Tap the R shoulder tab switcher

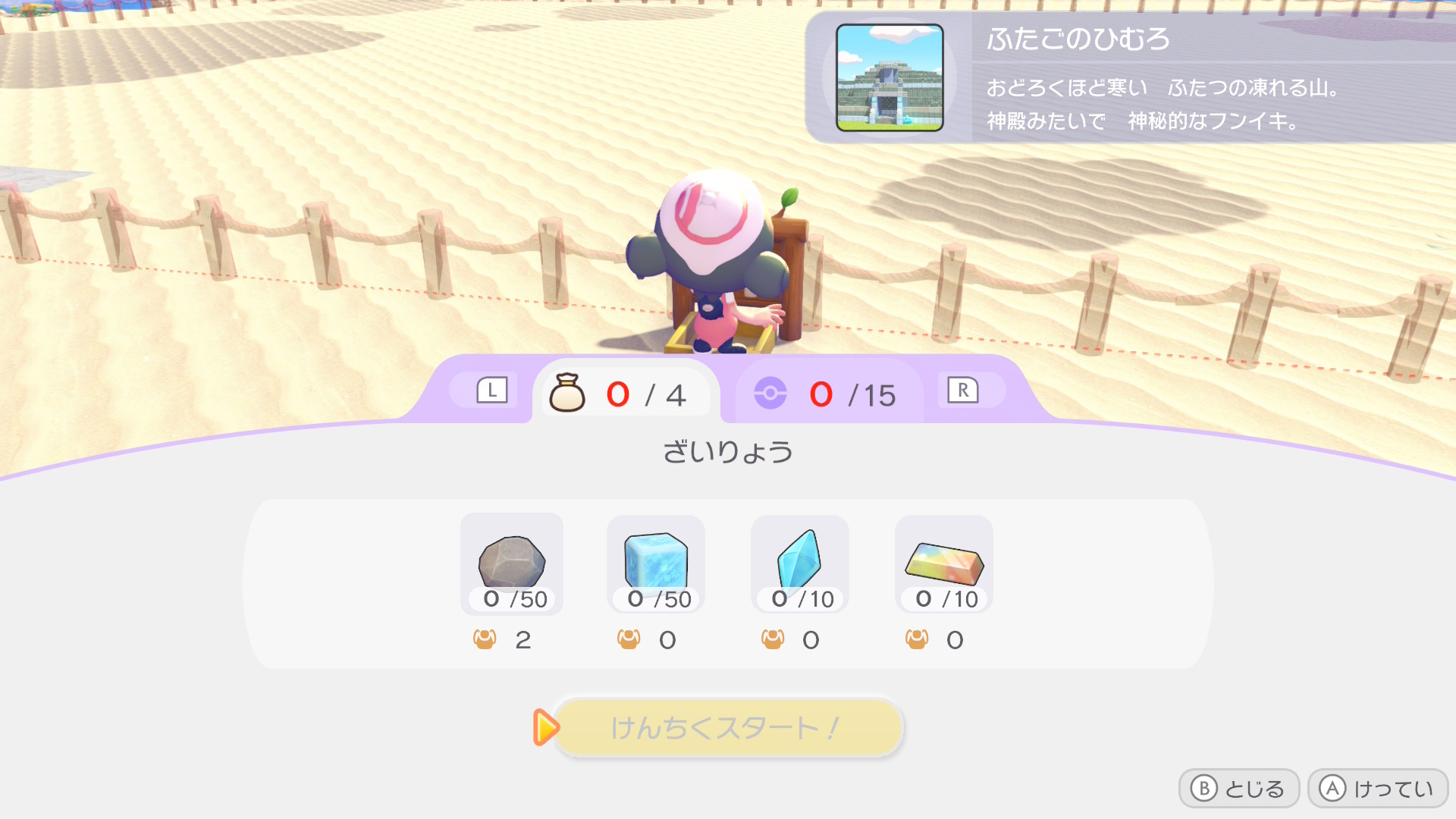962,391
